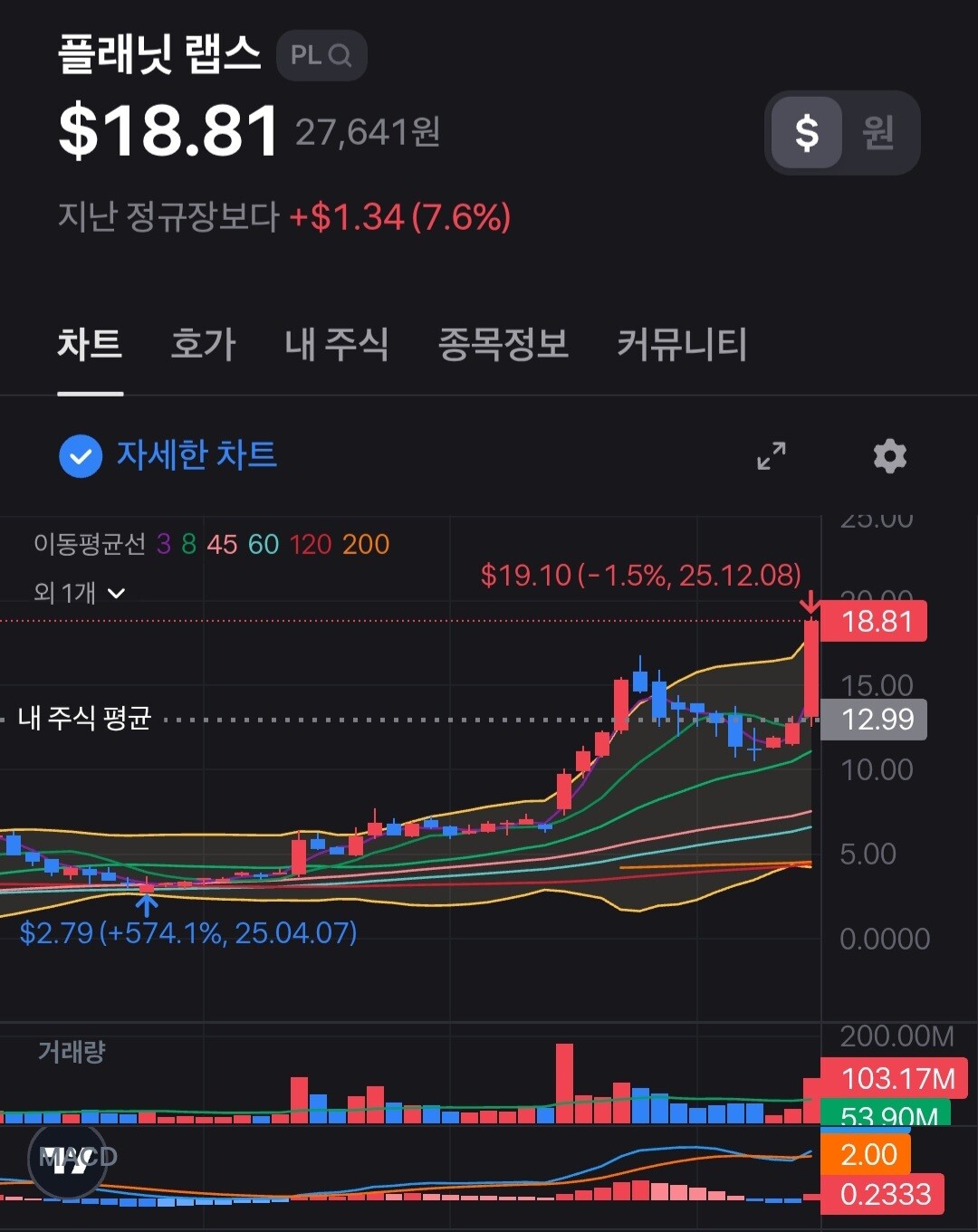Select the 차트 tab
978x1232 pixels.
90,345
